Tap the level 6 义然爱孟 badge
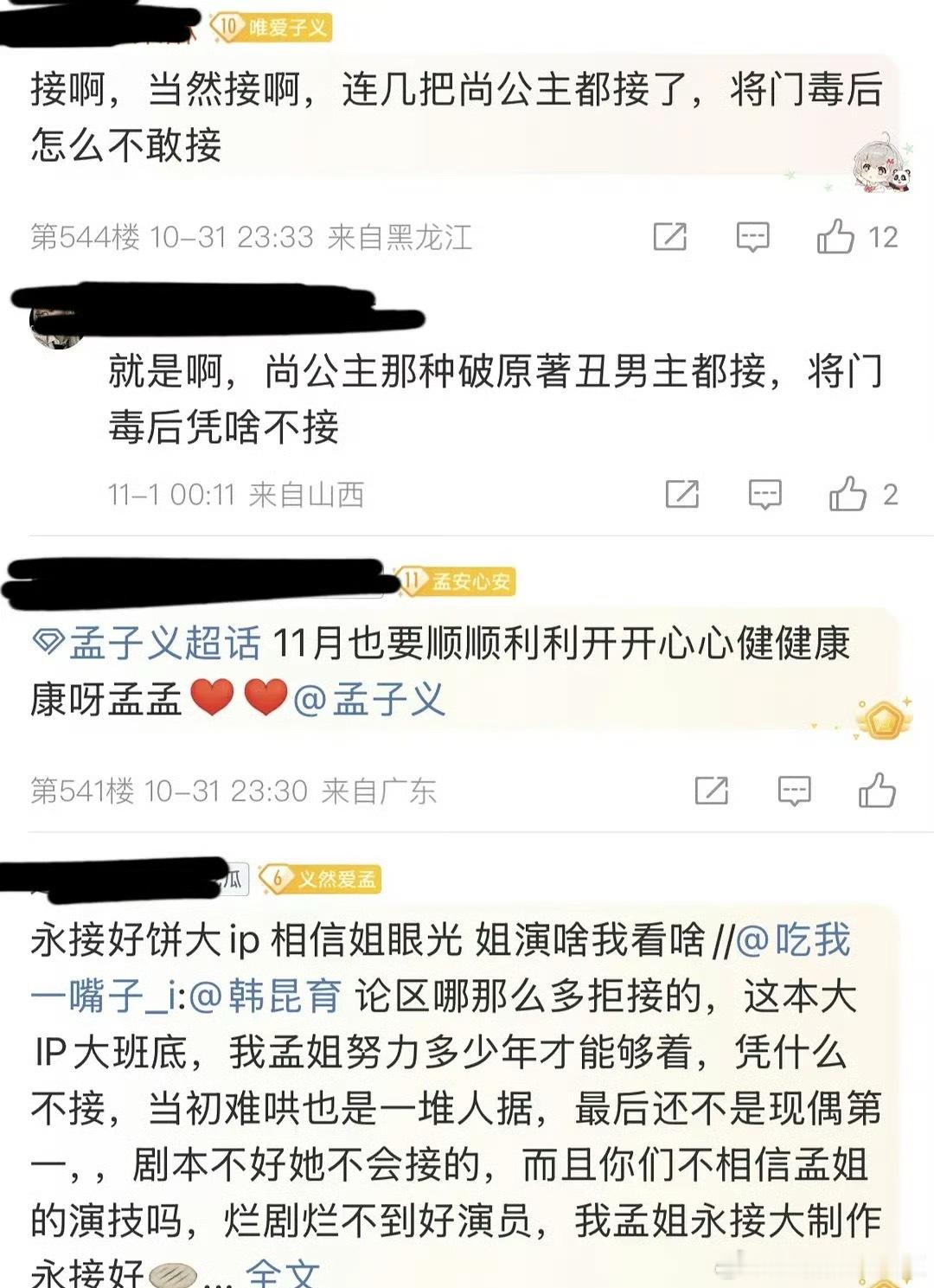The image size is (934, 1288). click(320, 881)
